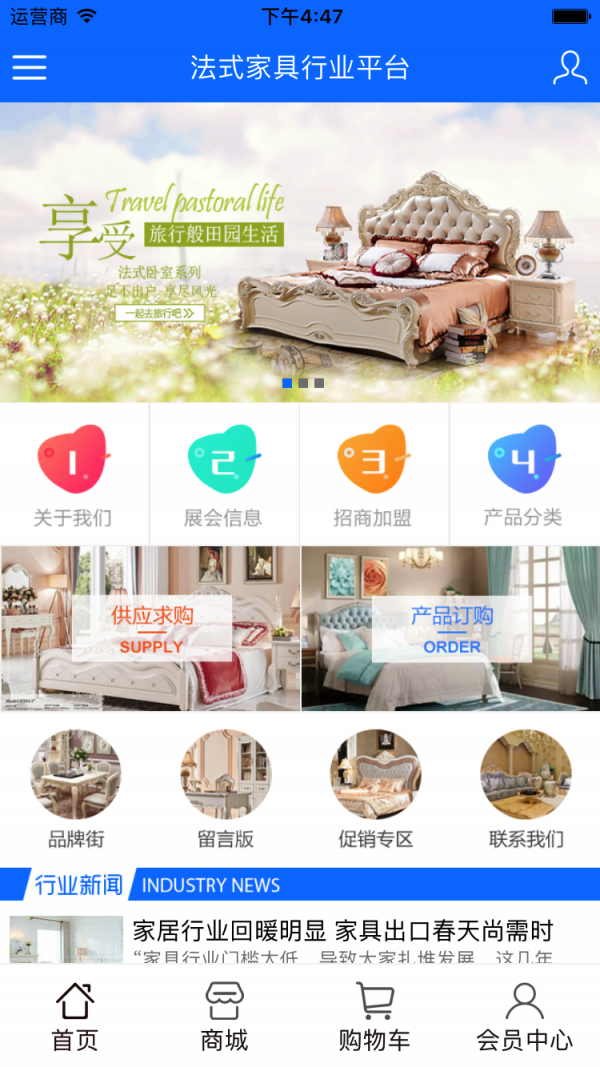Browse 产品分类 product categories
Screen dimensions: 600x1067
tap(524, 475)
